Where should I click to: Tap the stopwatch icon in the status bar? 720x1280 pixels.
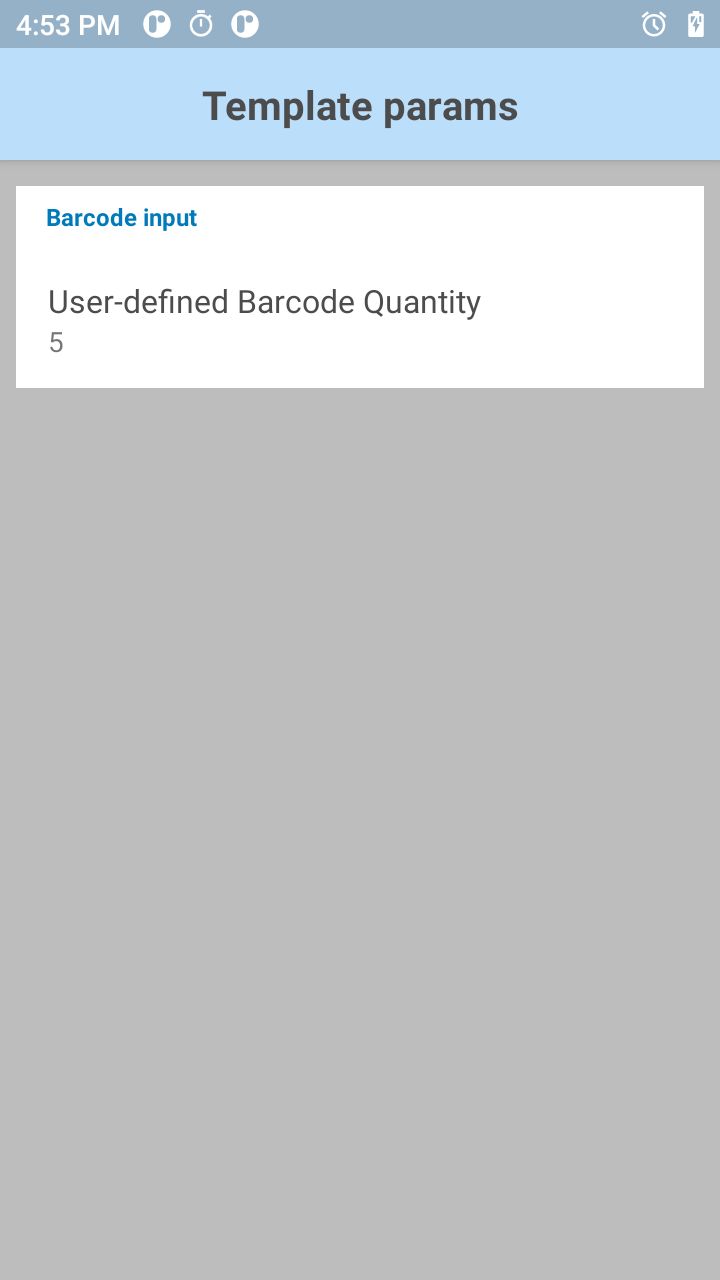click(201, 25)
